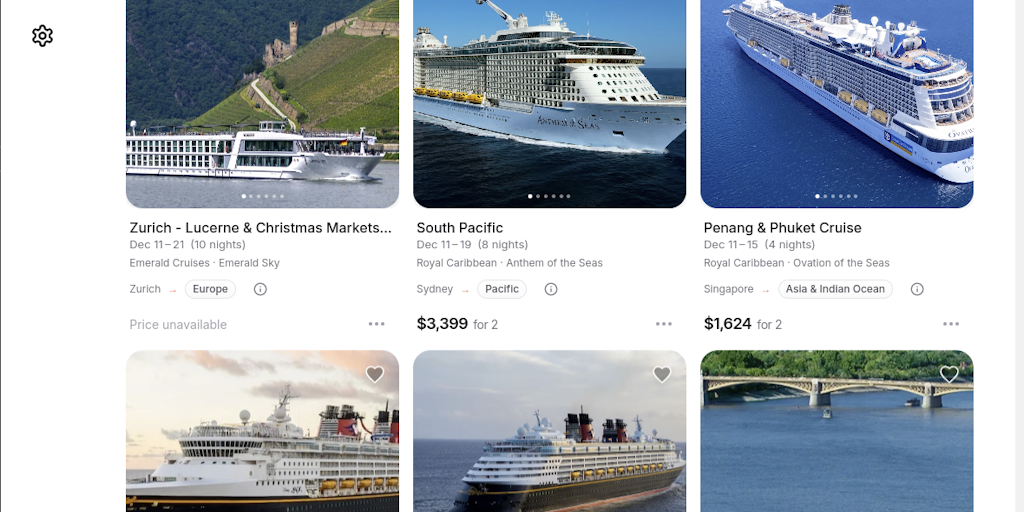
Task: Open more options for Penang & Phuket cruise
Action: (x=951, y=324)
